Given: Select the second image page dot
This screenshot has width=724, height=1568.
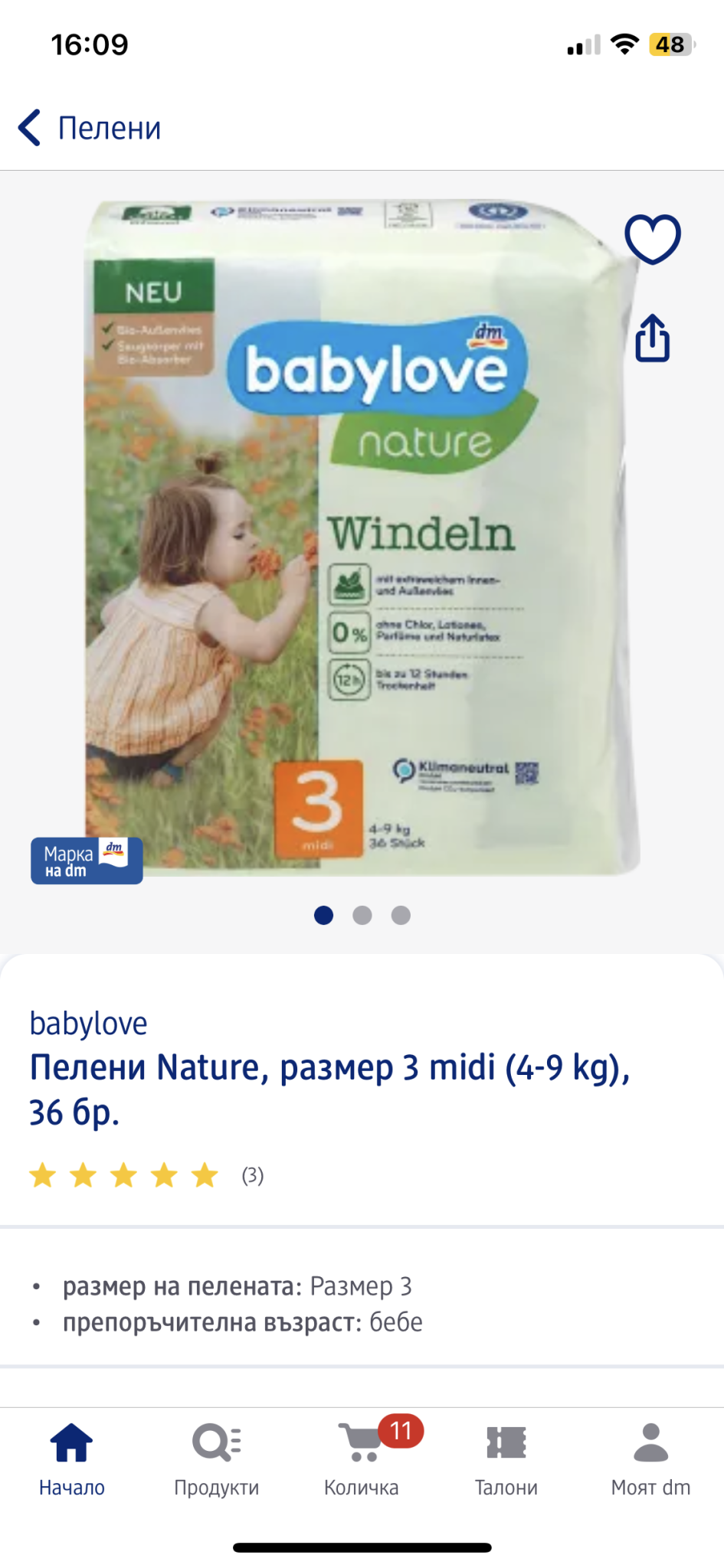Looking at the screenshot, I should pos(362,915).
